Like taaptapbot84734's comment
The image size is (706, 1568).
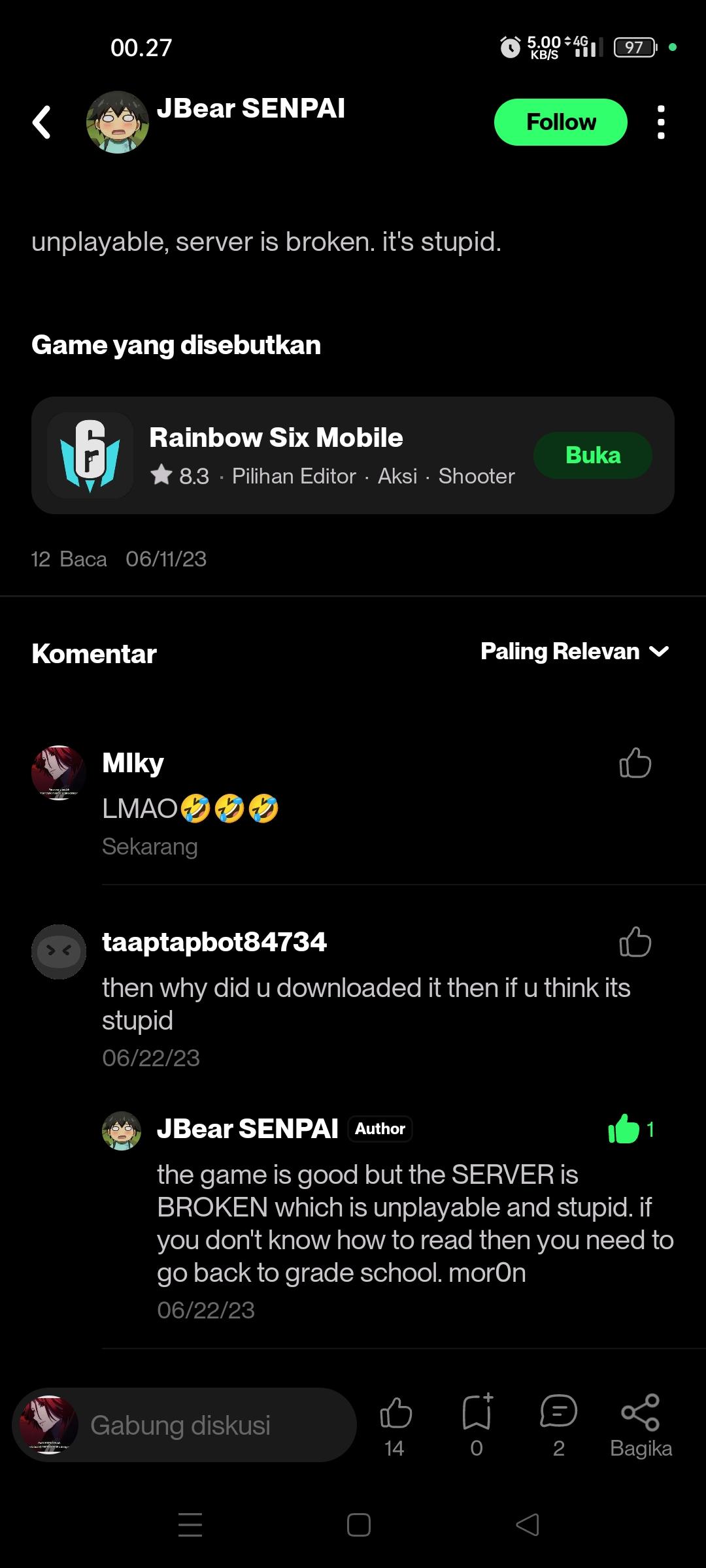pos(635,943)
